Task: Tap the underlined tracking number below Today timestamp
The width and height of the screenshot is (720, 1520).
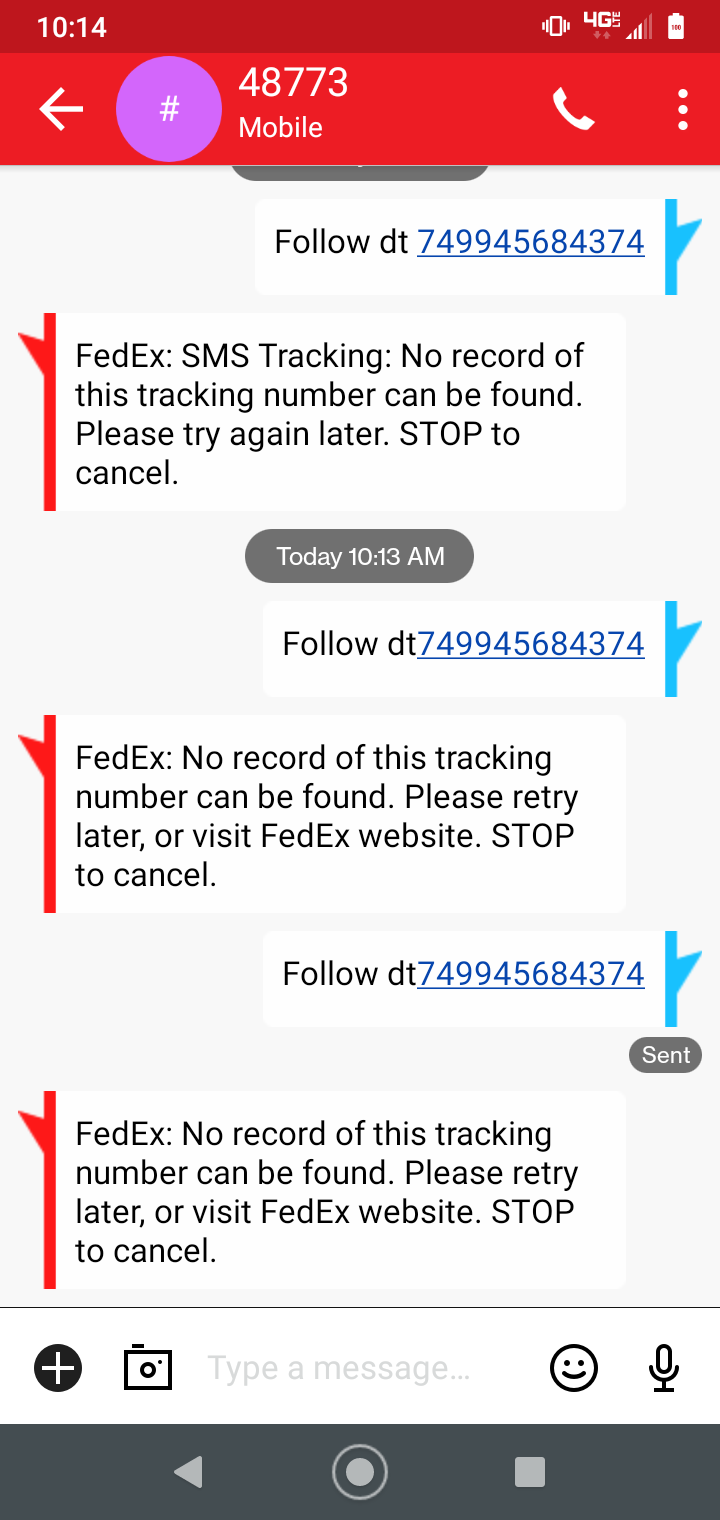Action: tap(530, 643)
